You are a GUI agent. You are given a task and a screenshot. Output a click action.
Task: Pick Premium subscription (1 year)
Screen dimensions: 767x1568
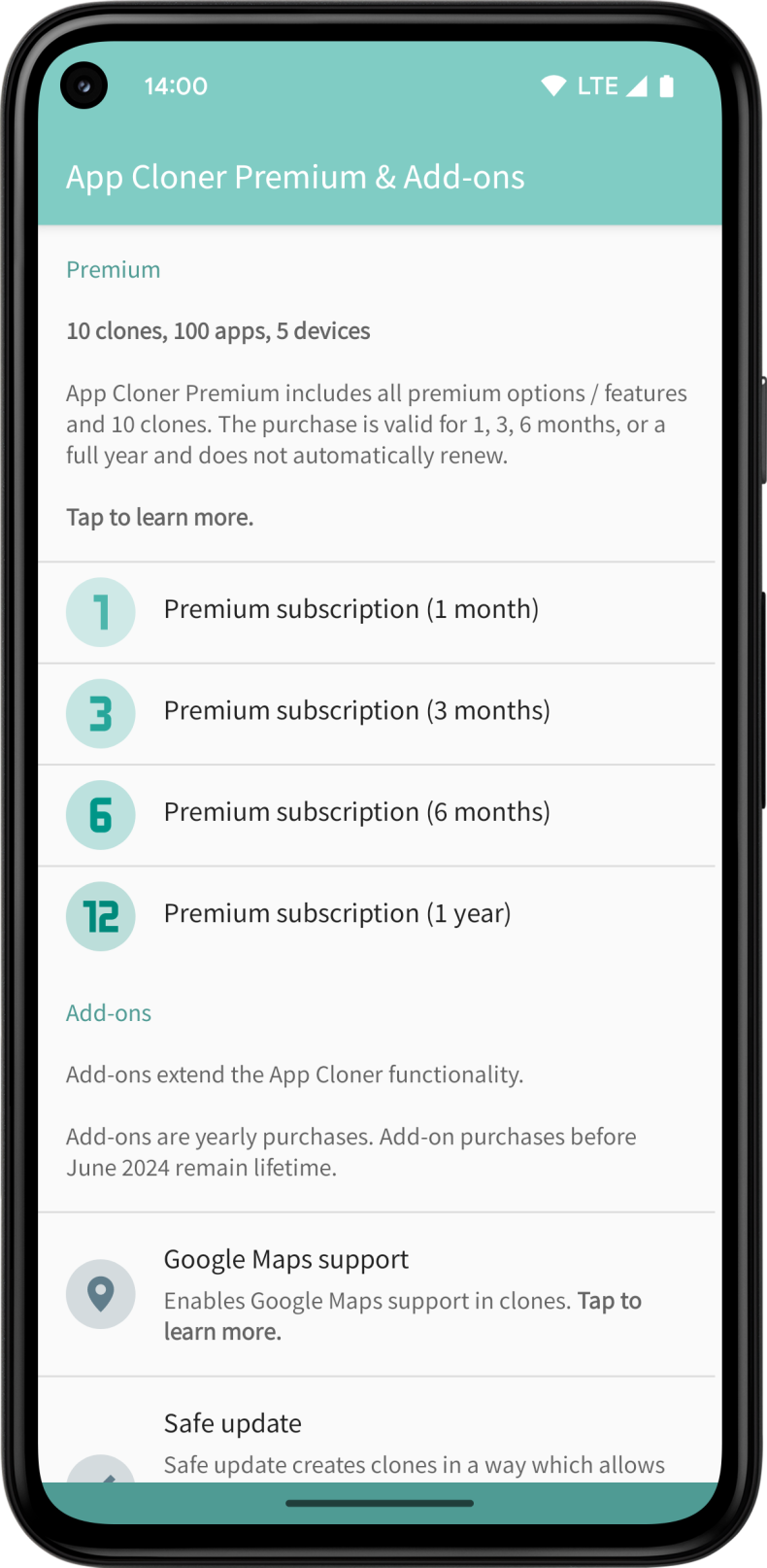[377, 916]
